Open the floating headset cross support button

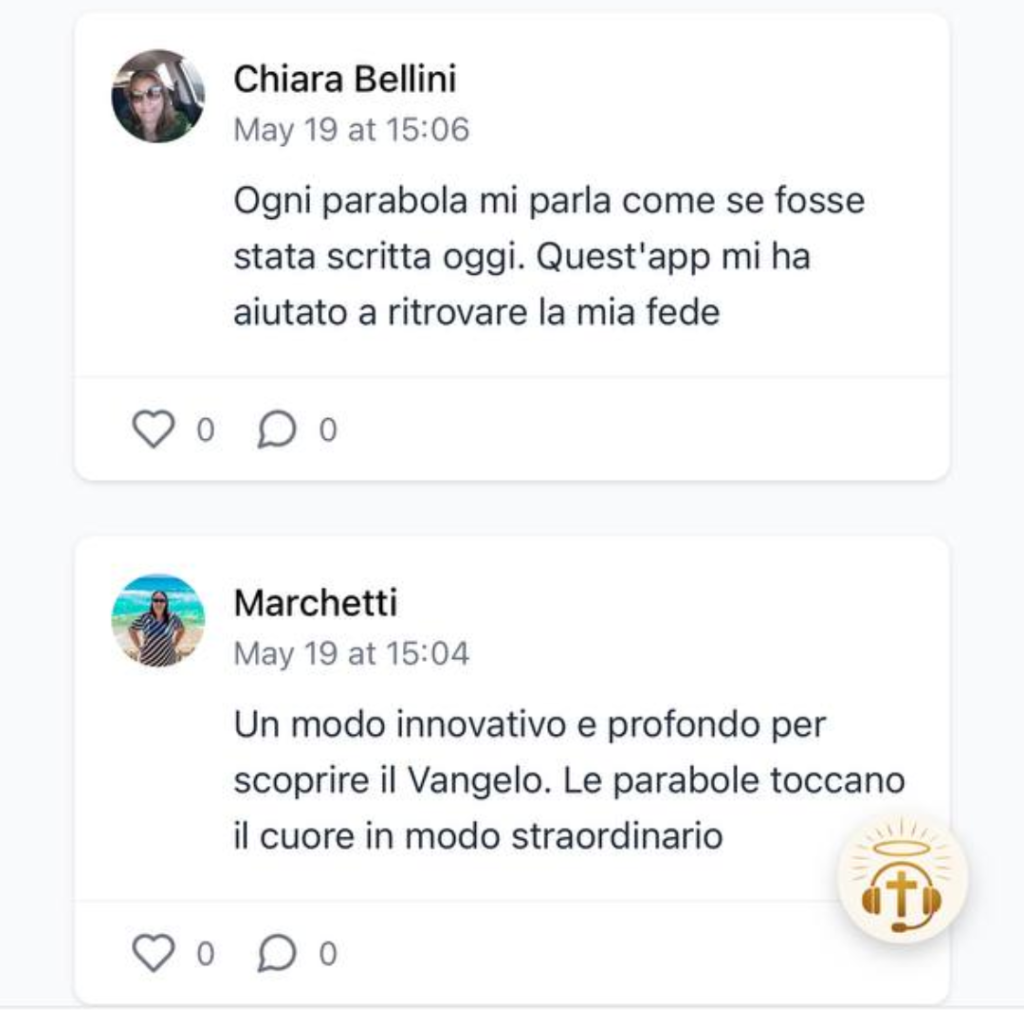[901, 880]
